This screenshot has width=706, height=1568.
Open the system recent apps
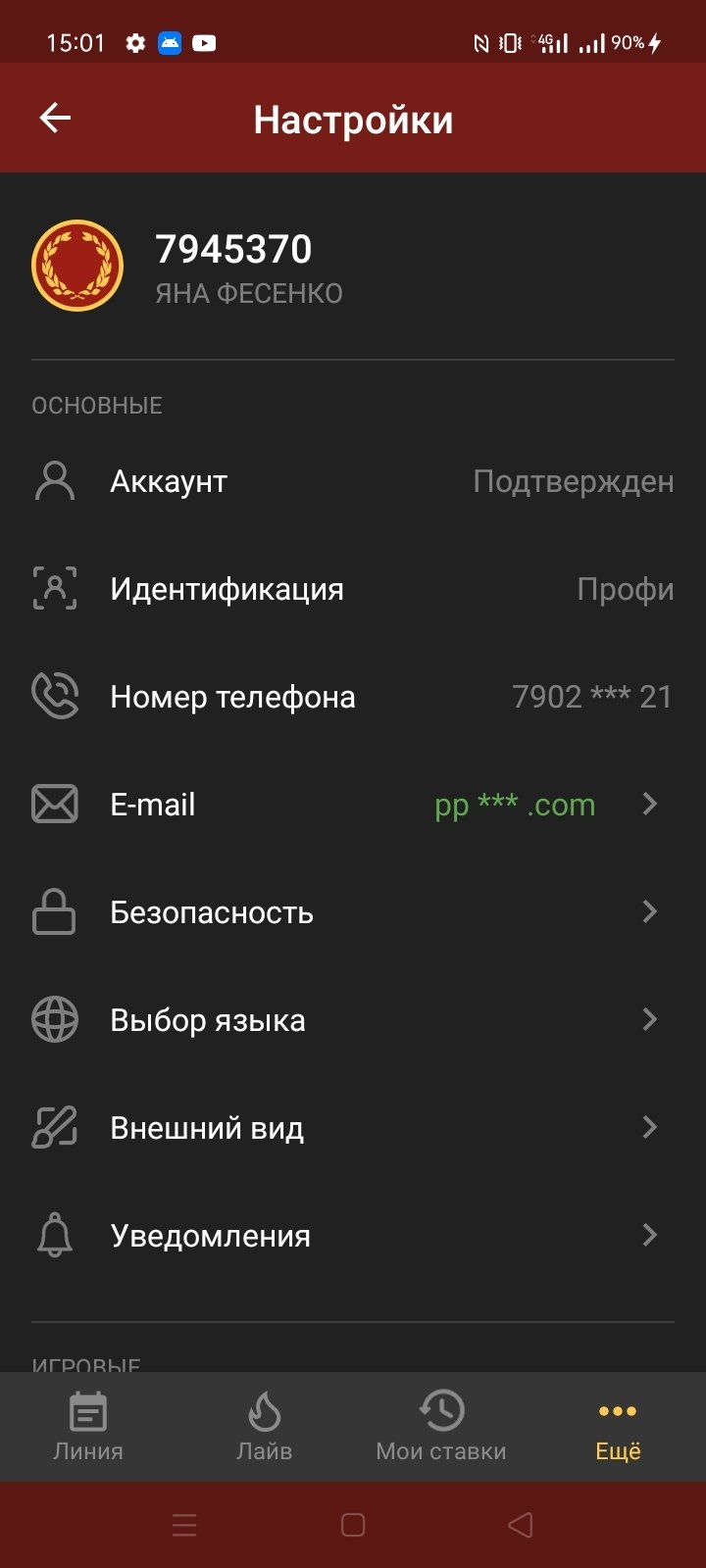click(x=184, y=1525)
